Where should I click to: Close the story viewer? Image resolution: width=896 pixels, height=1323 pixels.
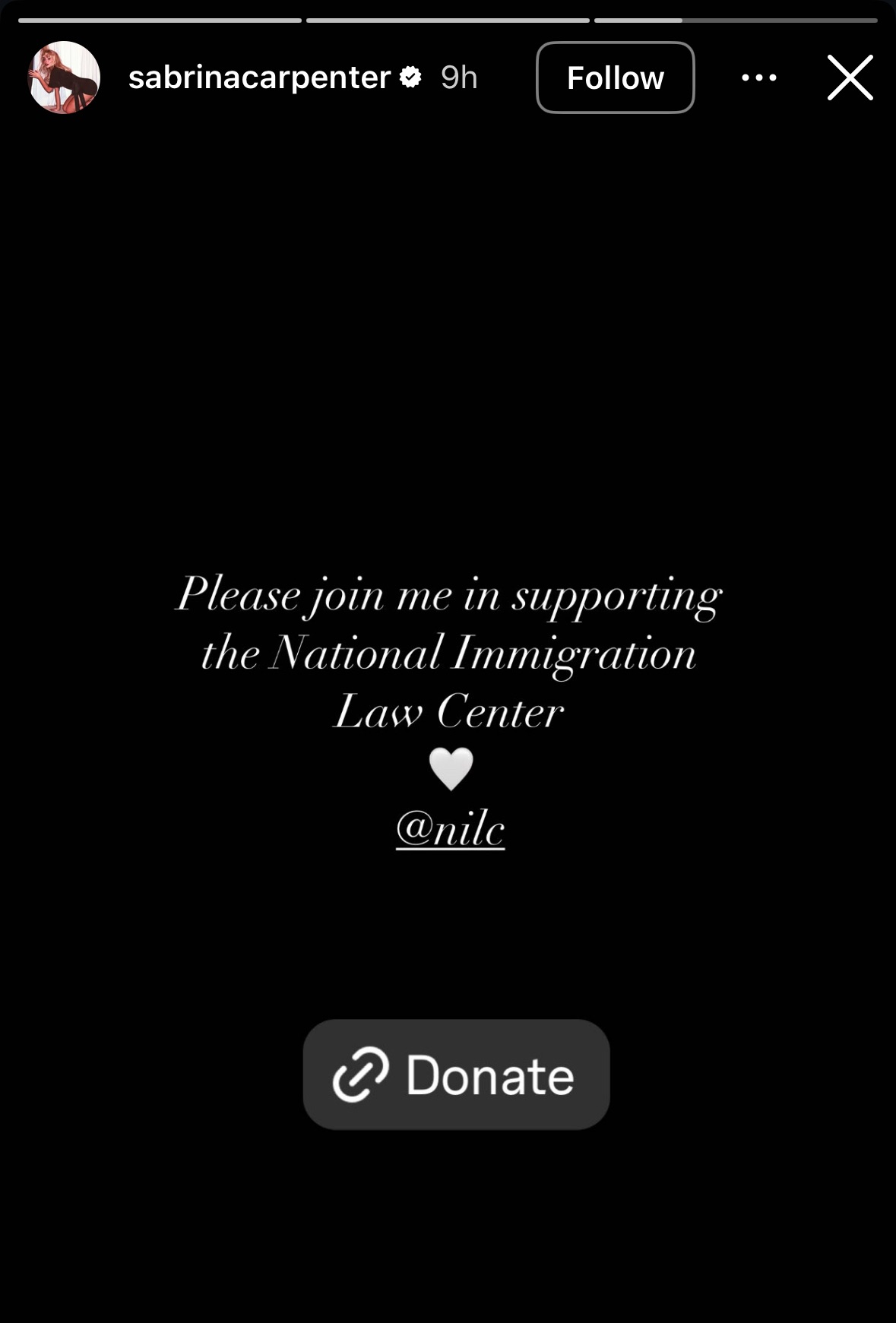click(x=850, y=78)
